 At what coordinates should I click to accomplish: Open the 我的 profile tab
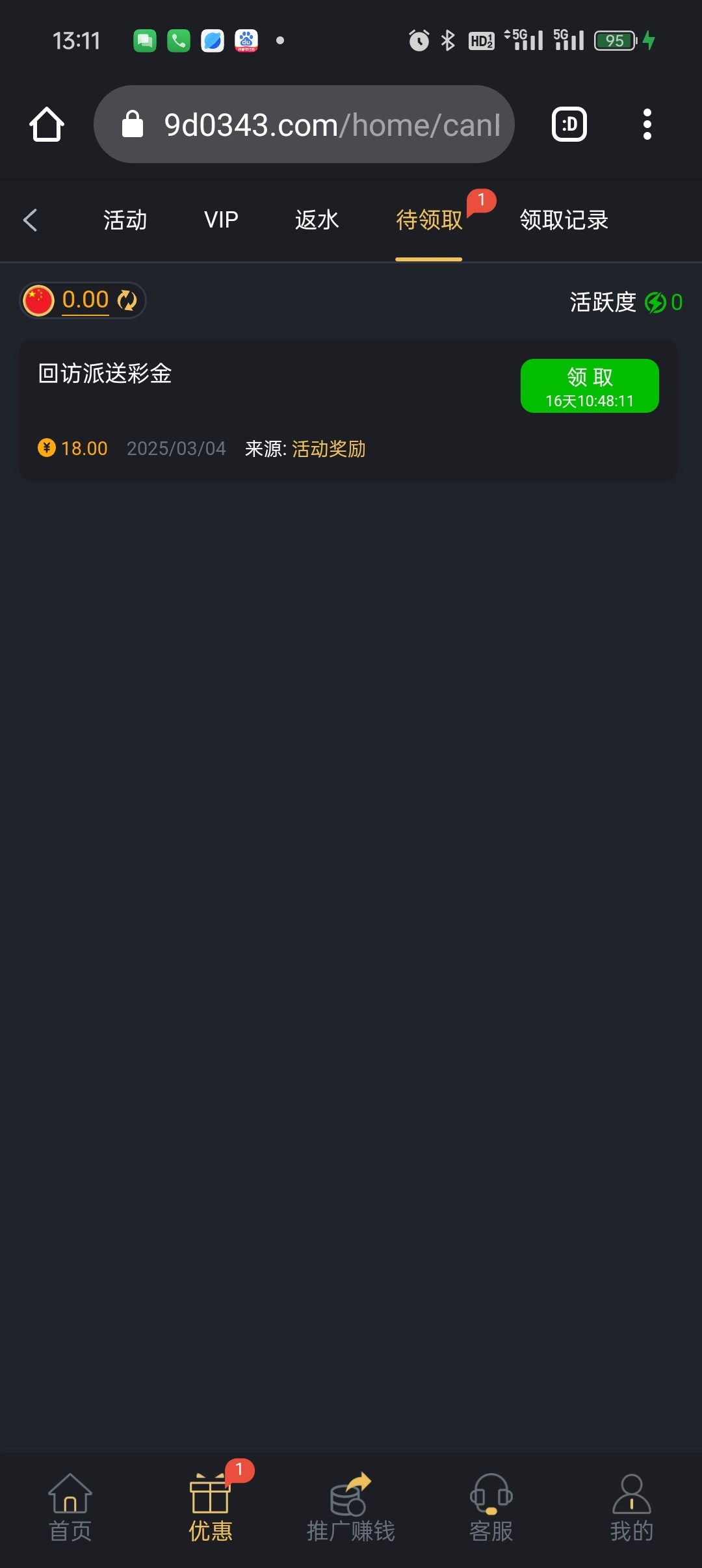pyautogui.click(x=632, y=1508)
